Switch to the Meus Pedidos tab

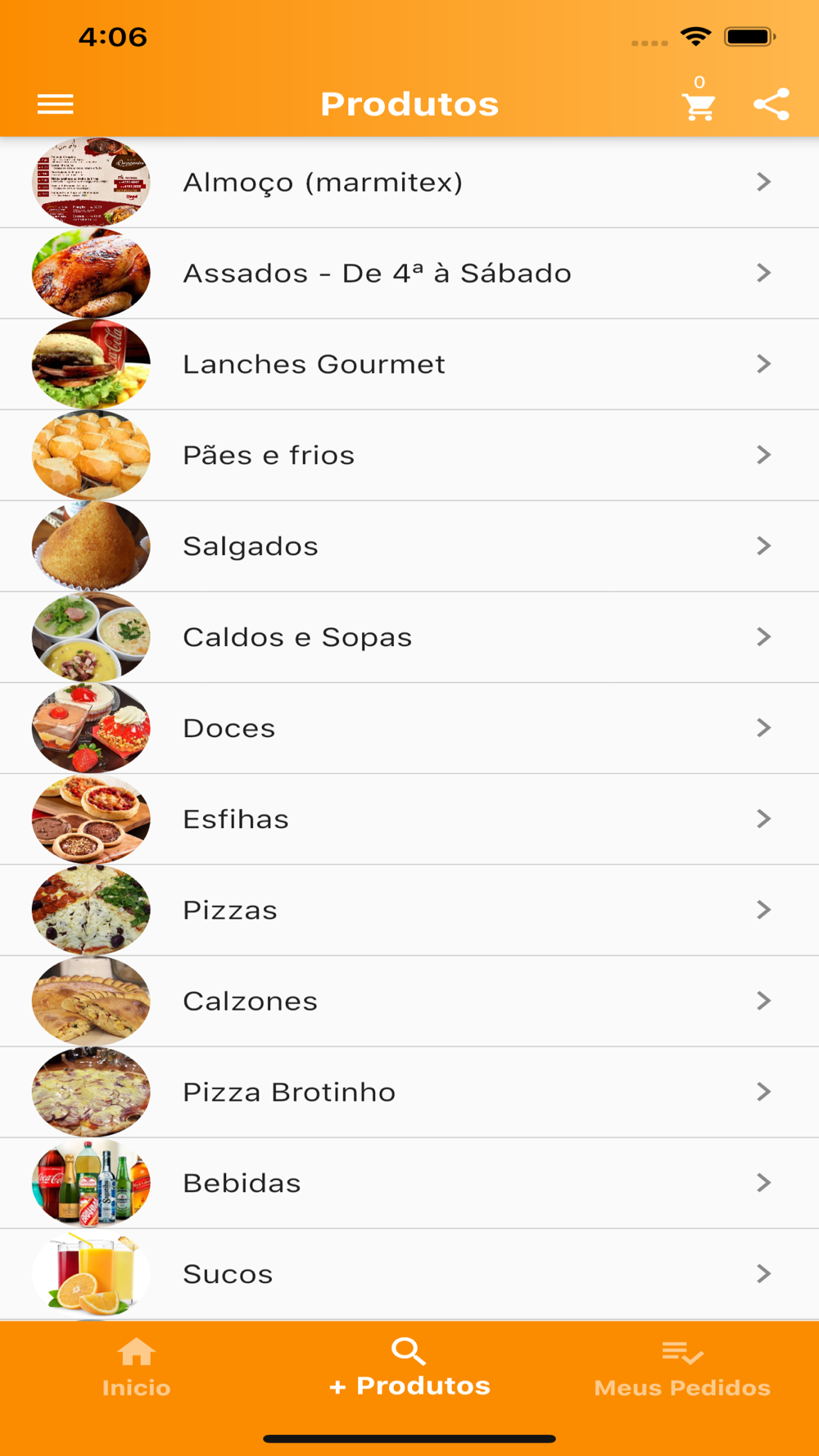[682, 1368]
